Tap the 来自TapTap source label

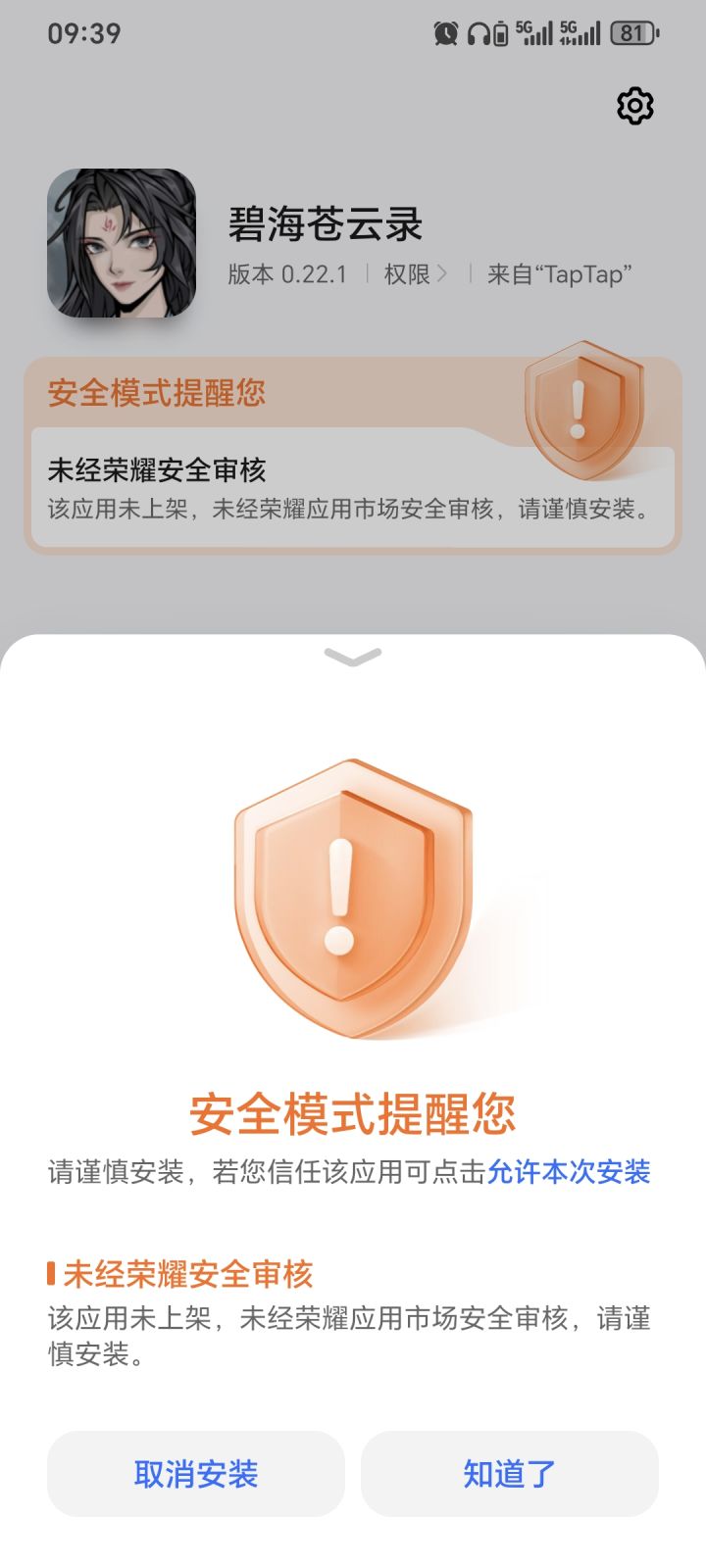coord(561,275)
